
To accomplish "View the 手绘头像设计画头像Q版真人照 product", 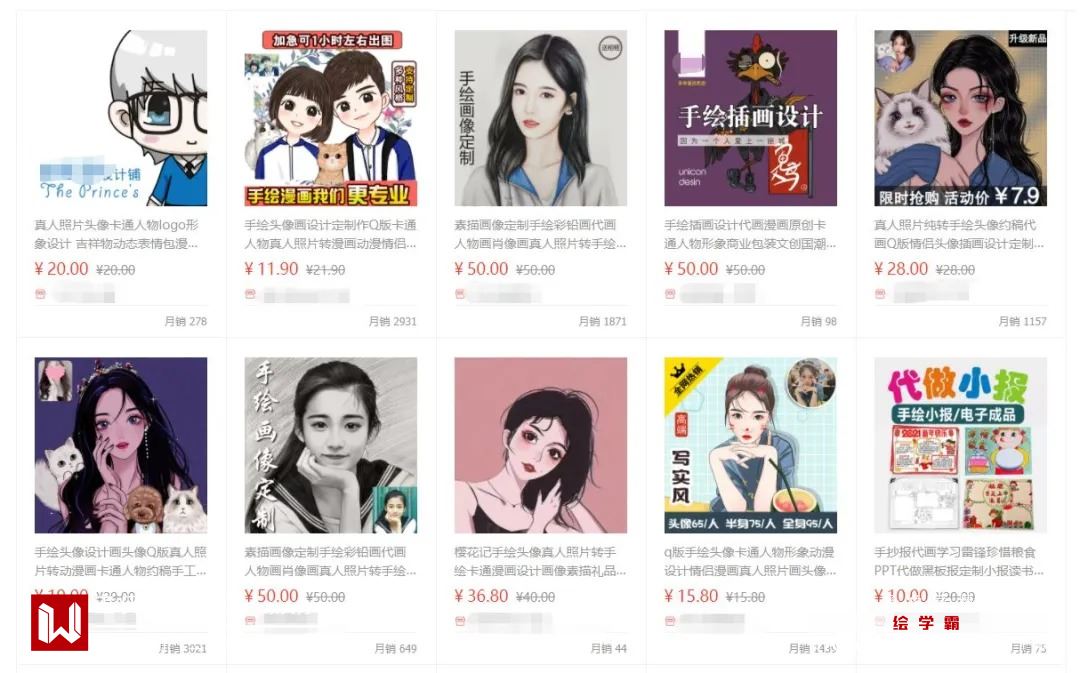I will 121,445.
